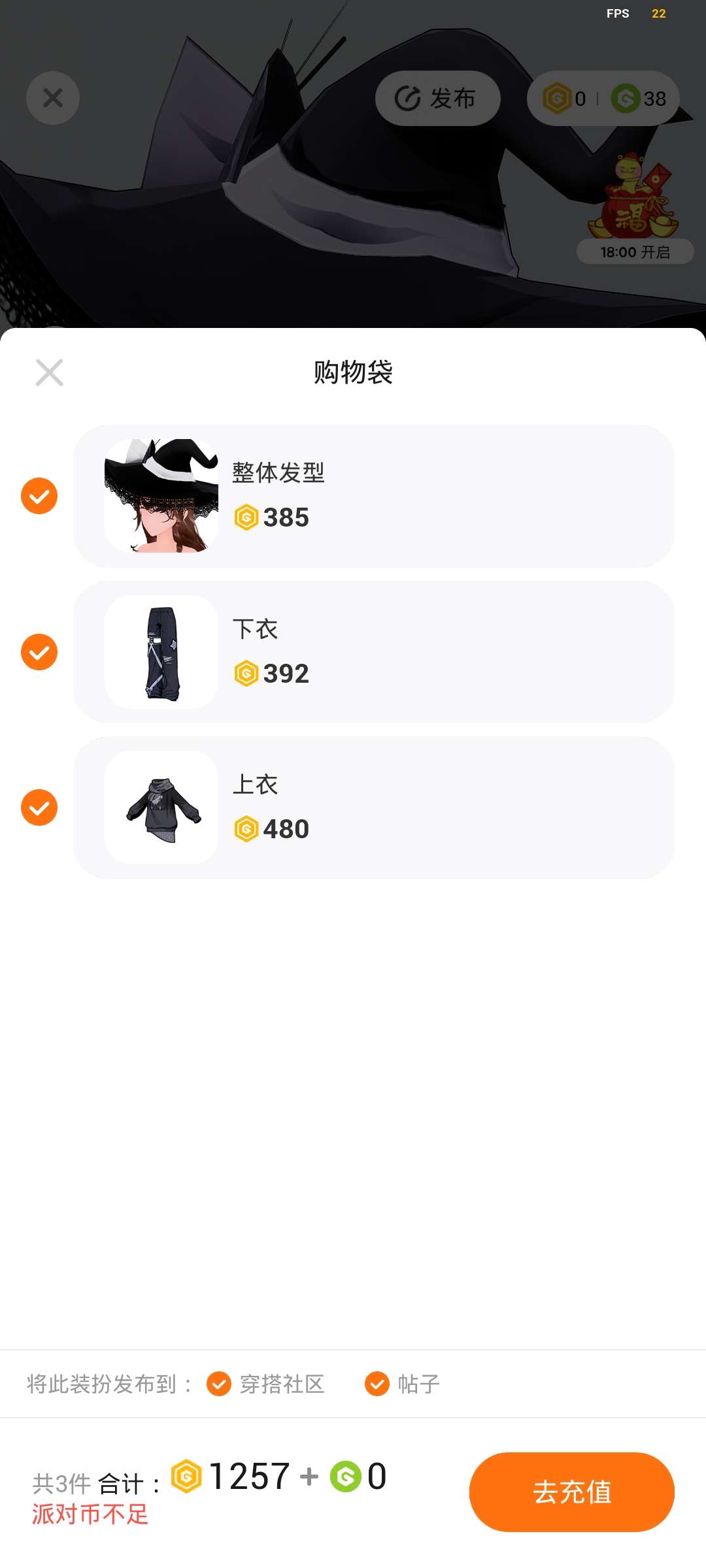Untick the 上衣 item checkbox
The width and height of the screenshot is (706, 1568).
click(39, 808)
